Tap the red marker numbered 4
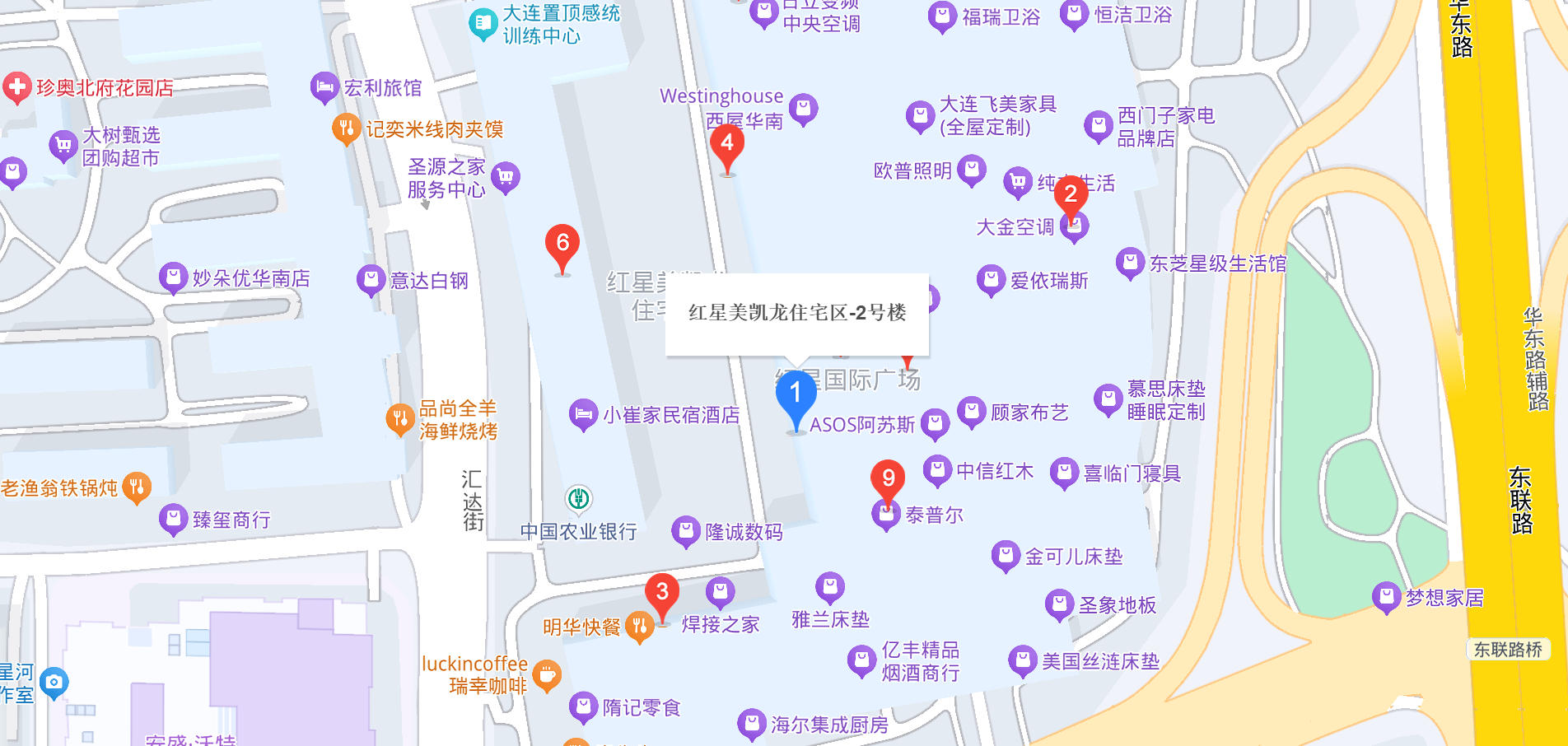The height and width of the screenshot is (746, 1568). (x=726, y=144)
